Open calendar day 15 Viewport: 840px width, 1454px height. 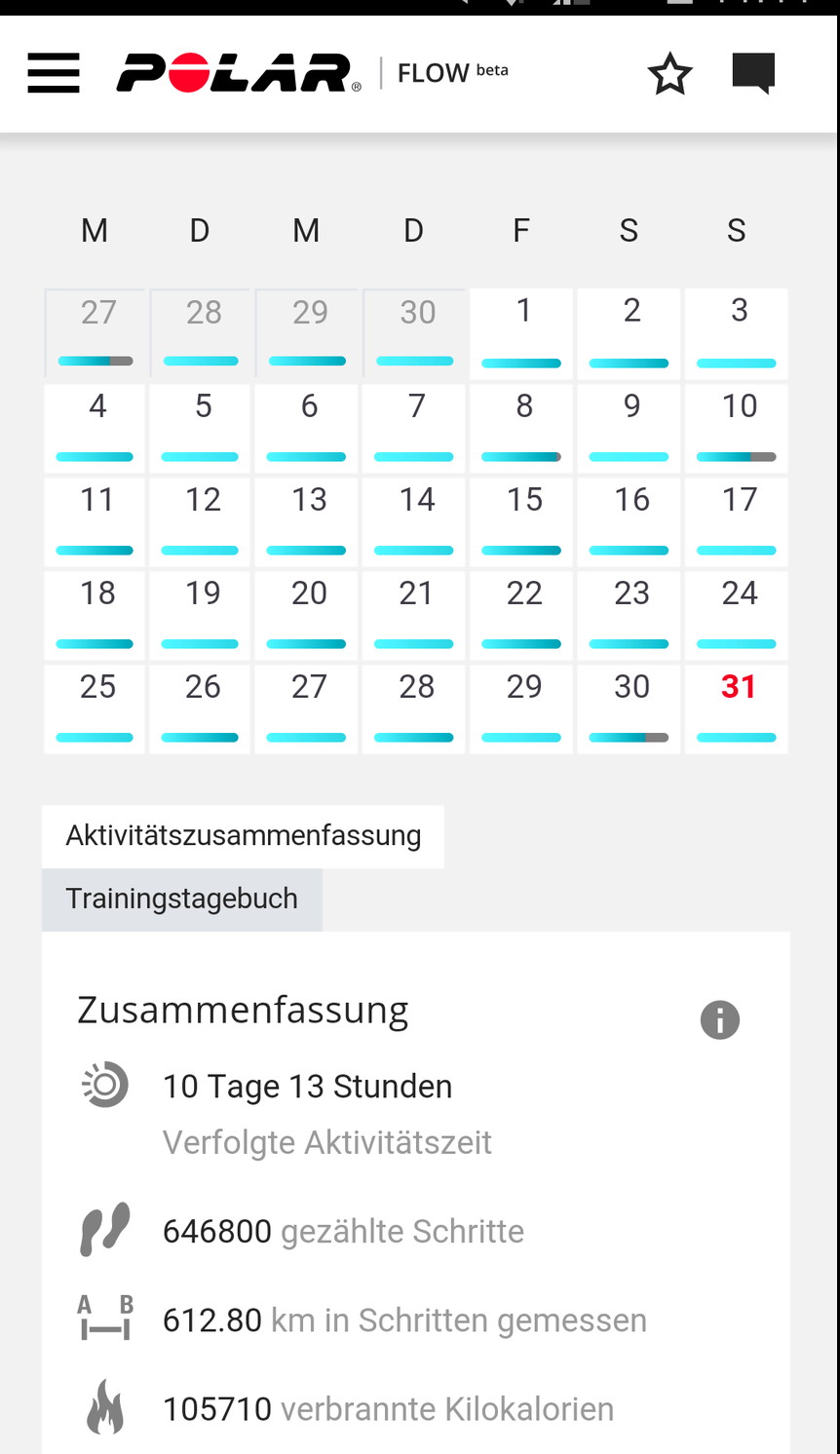[x=522, y=521]
